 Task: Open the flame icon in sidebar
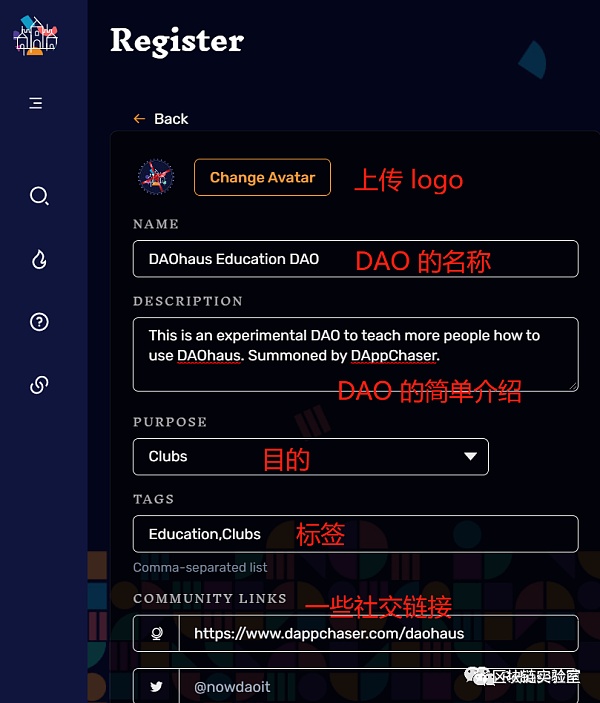coord(39,259)
